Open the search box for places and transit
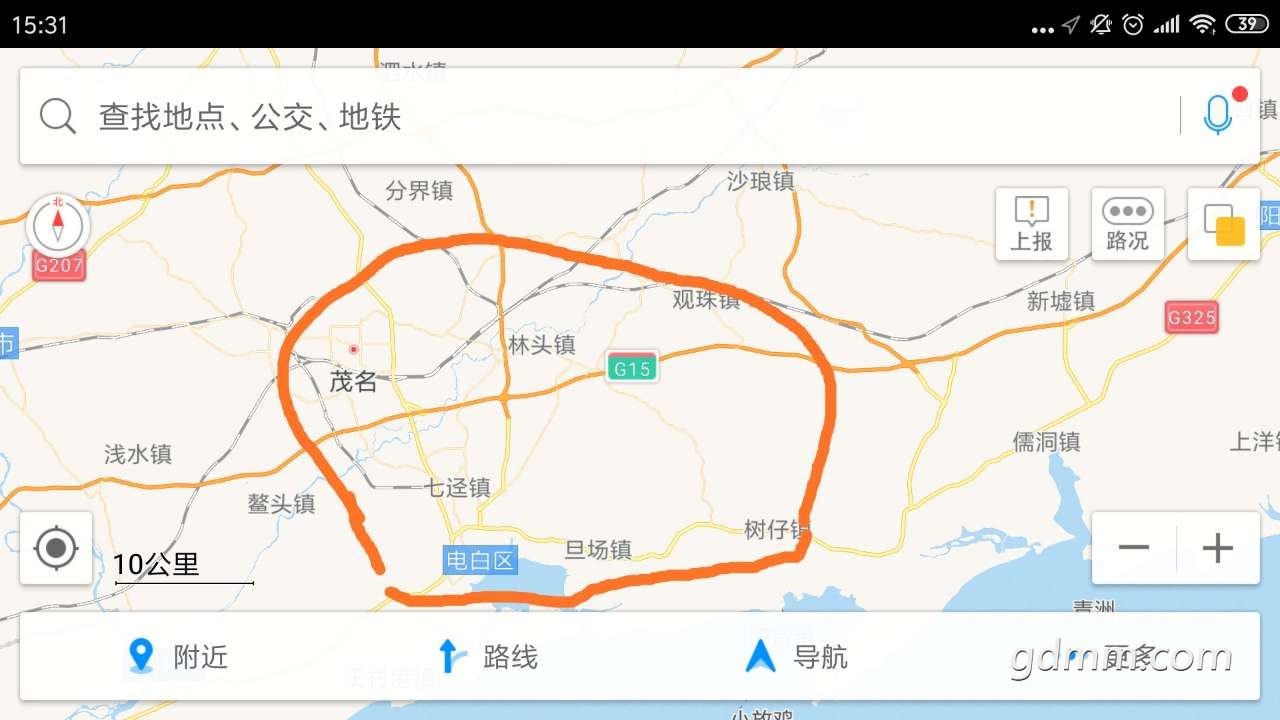Image resolution: width=1280 pixels, height=720 pixels. 600,117
